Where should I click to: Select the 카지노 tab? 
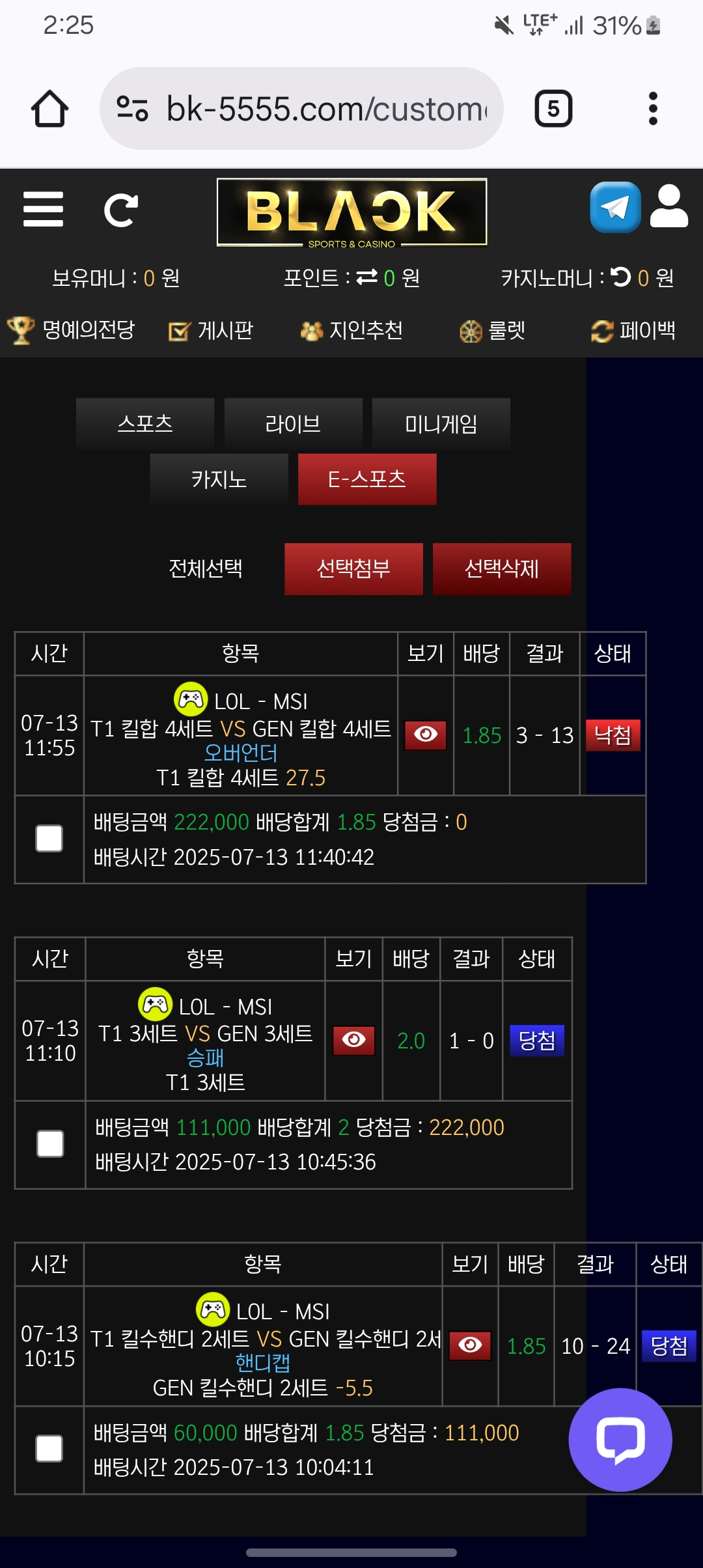[219, 479]
